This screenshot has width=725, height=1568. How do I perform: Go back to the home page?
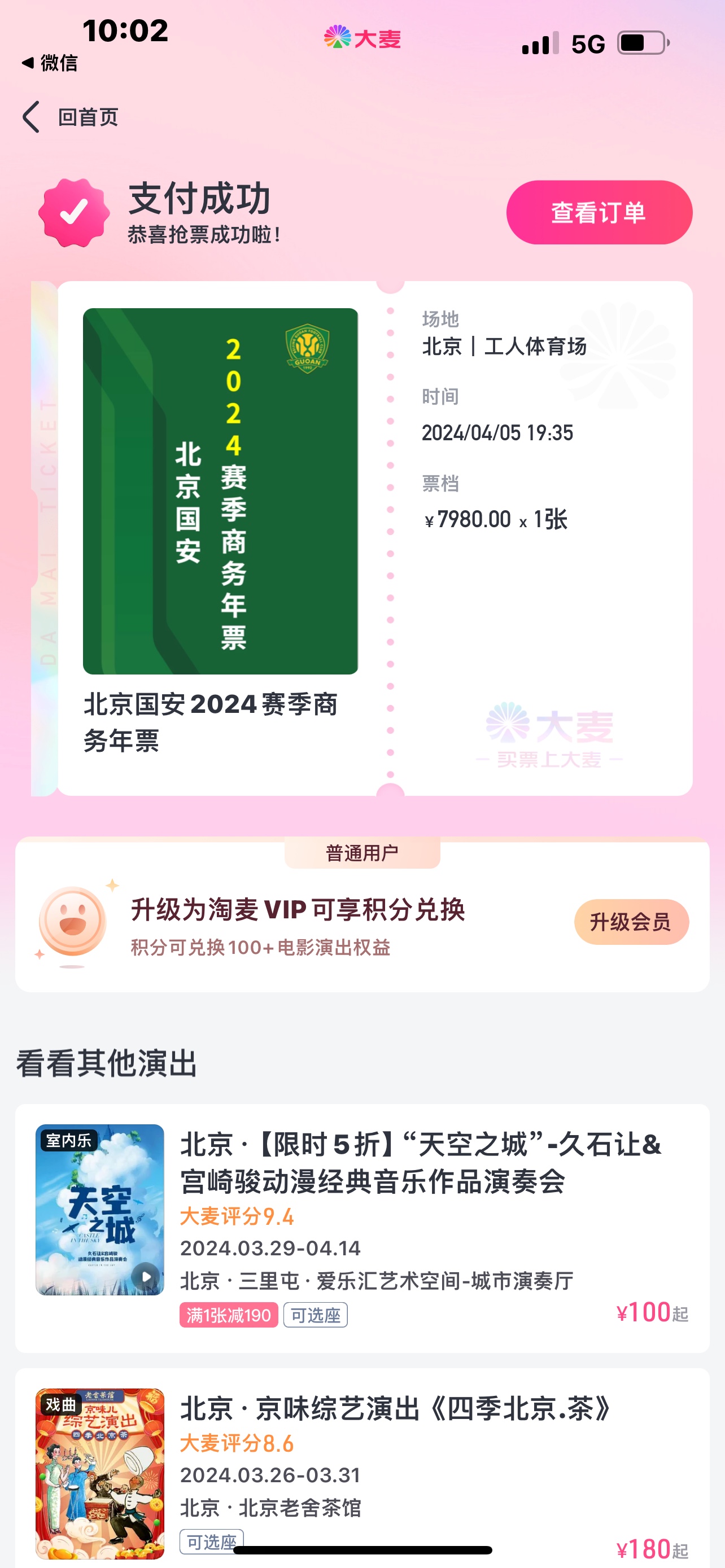[70, 117]
